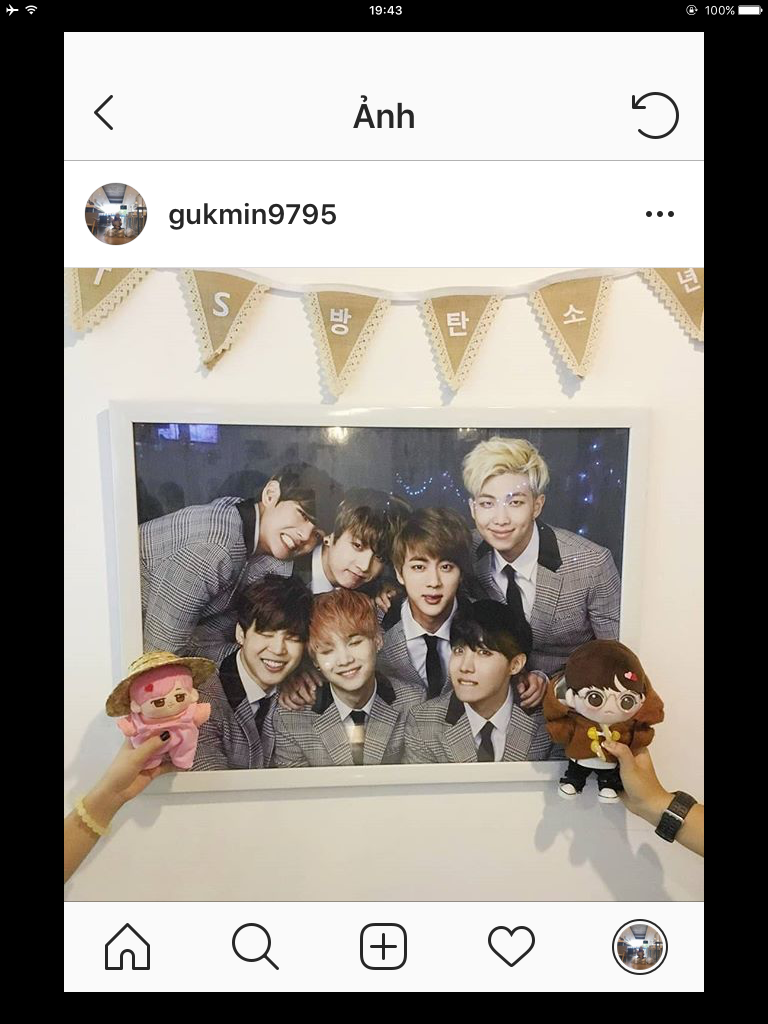Refresh the post with the reload icon
The height and width of the screenshot is (1024, 768).
coord(655,115)
